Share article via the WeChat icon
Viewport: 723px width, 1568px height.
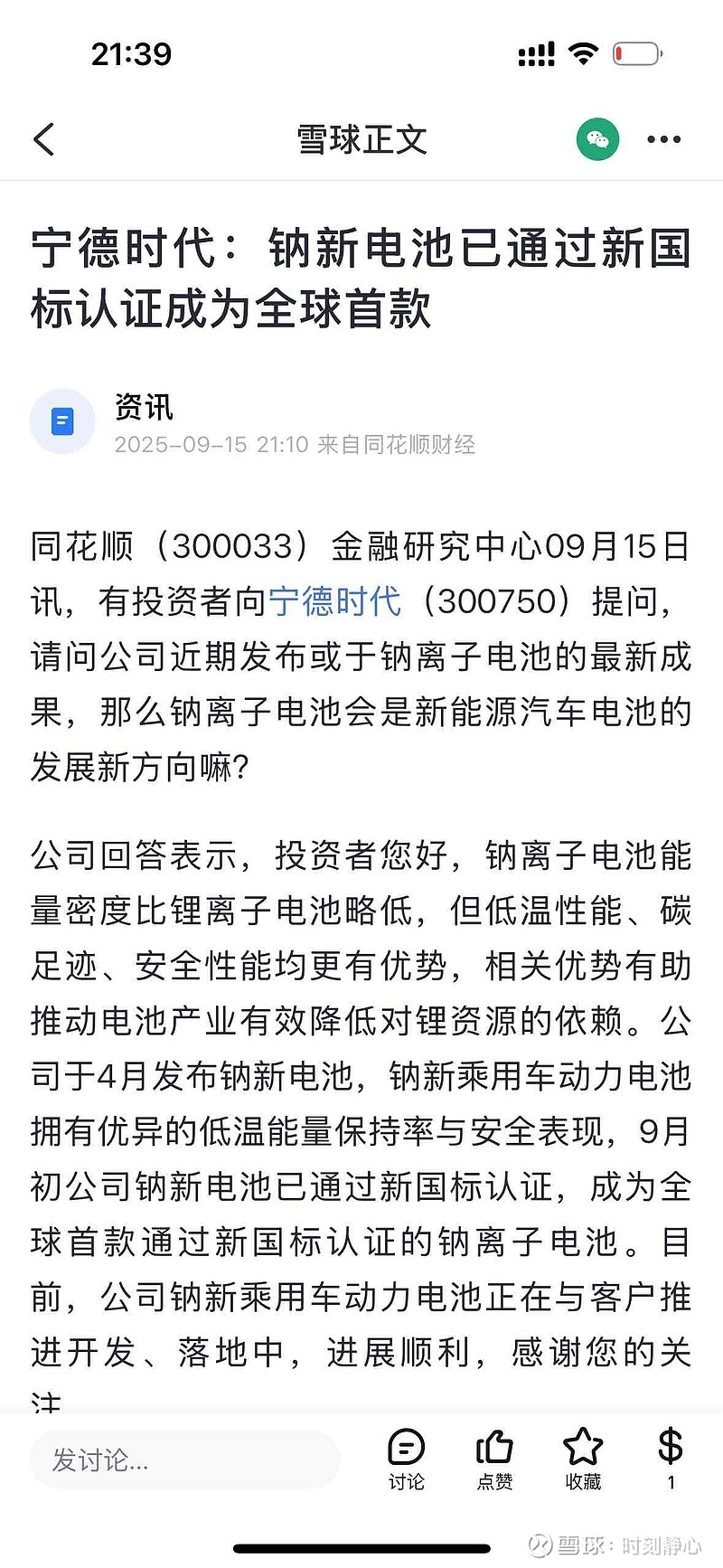click(x=597, y=139)
